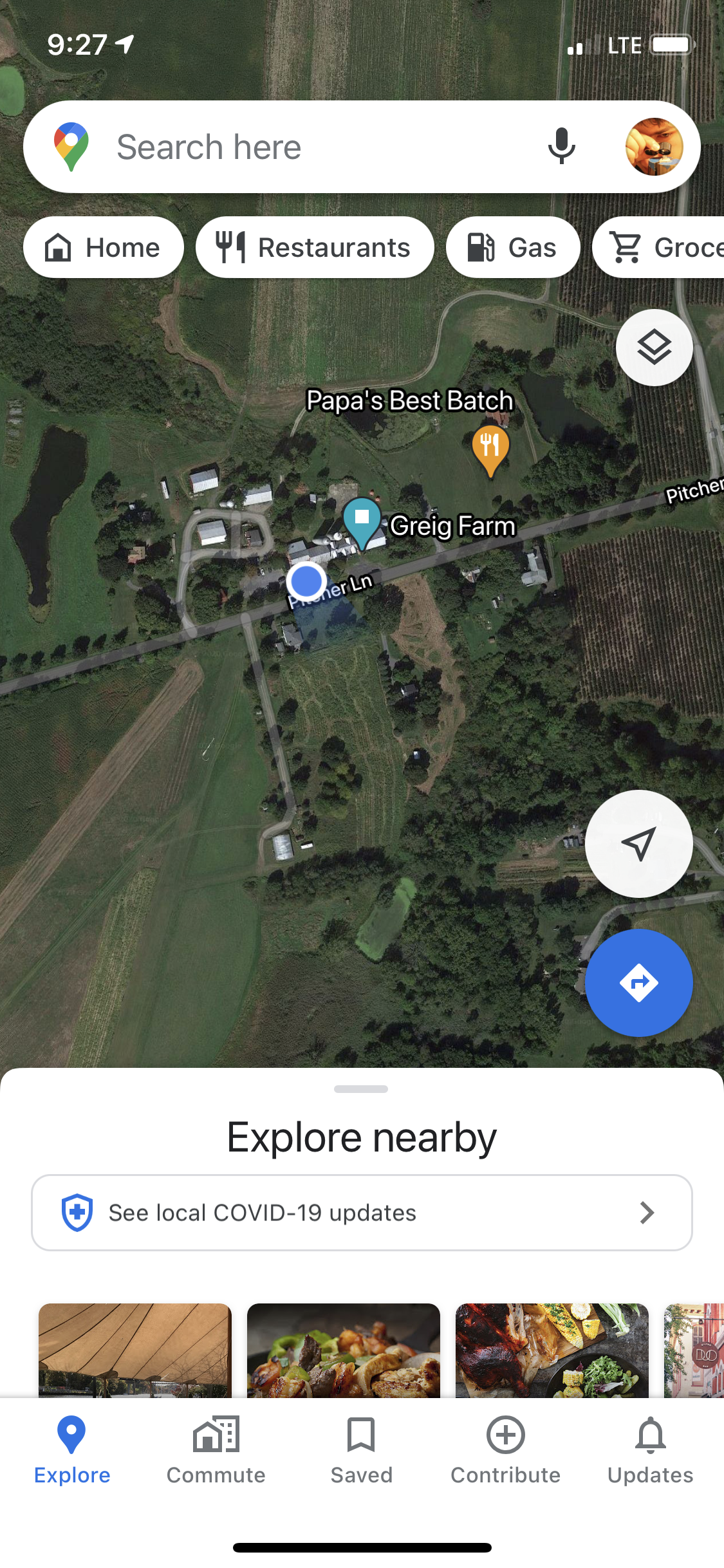Tap the Papa's Best Batch restaurant pin
This screenshot has height=1568, width=724.
tap(490, 449)
